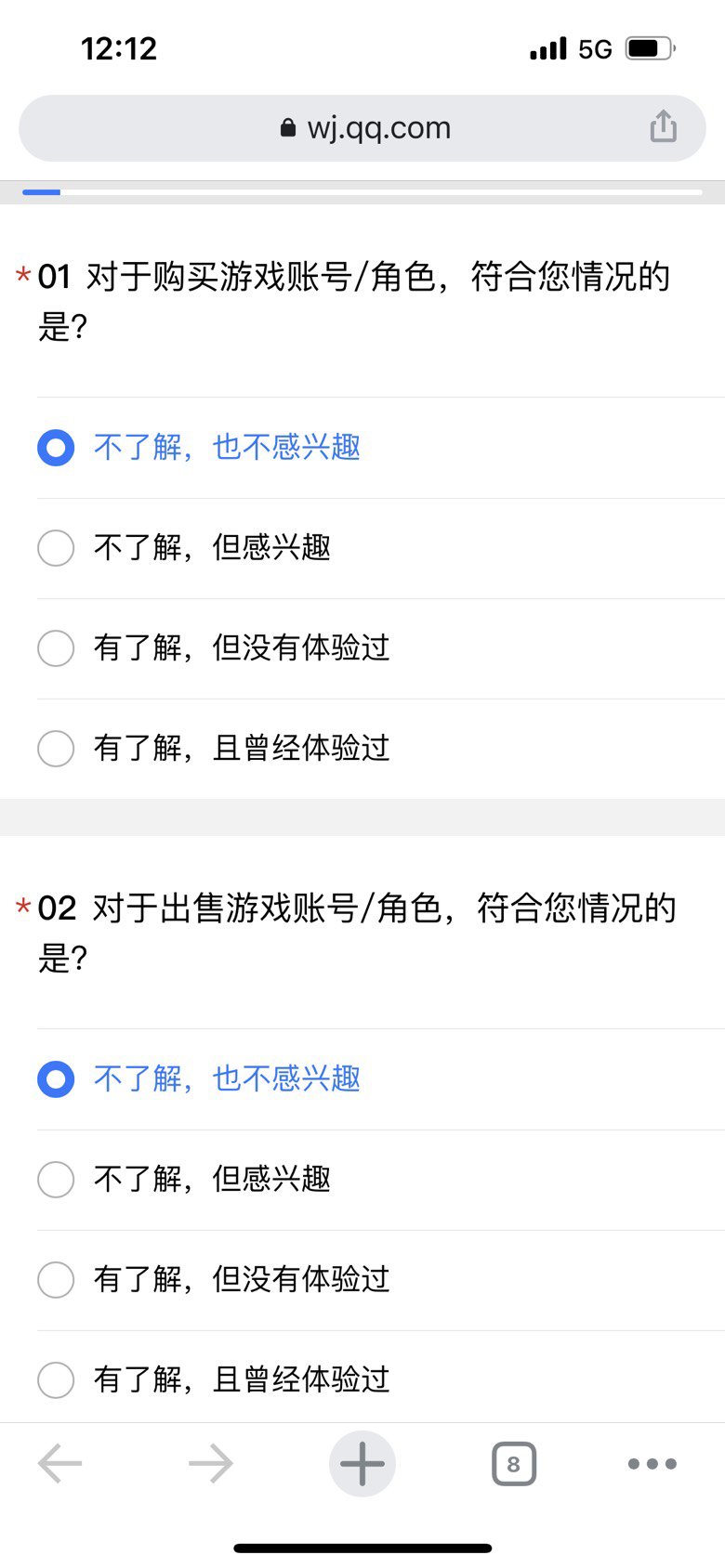Go back in the browser

click(60, 1464)
